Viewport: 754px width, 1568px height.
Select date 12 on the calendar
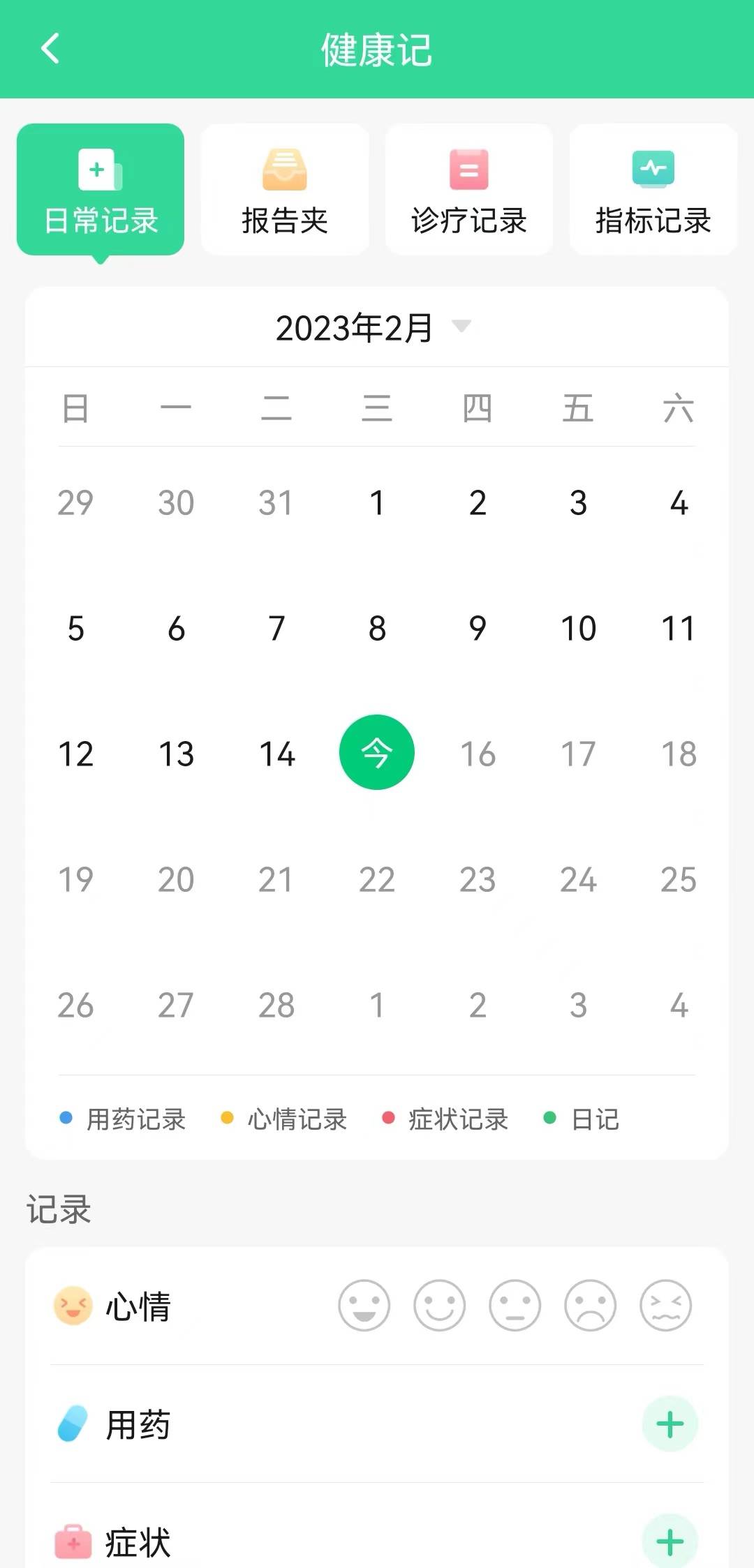pos(75,754)
